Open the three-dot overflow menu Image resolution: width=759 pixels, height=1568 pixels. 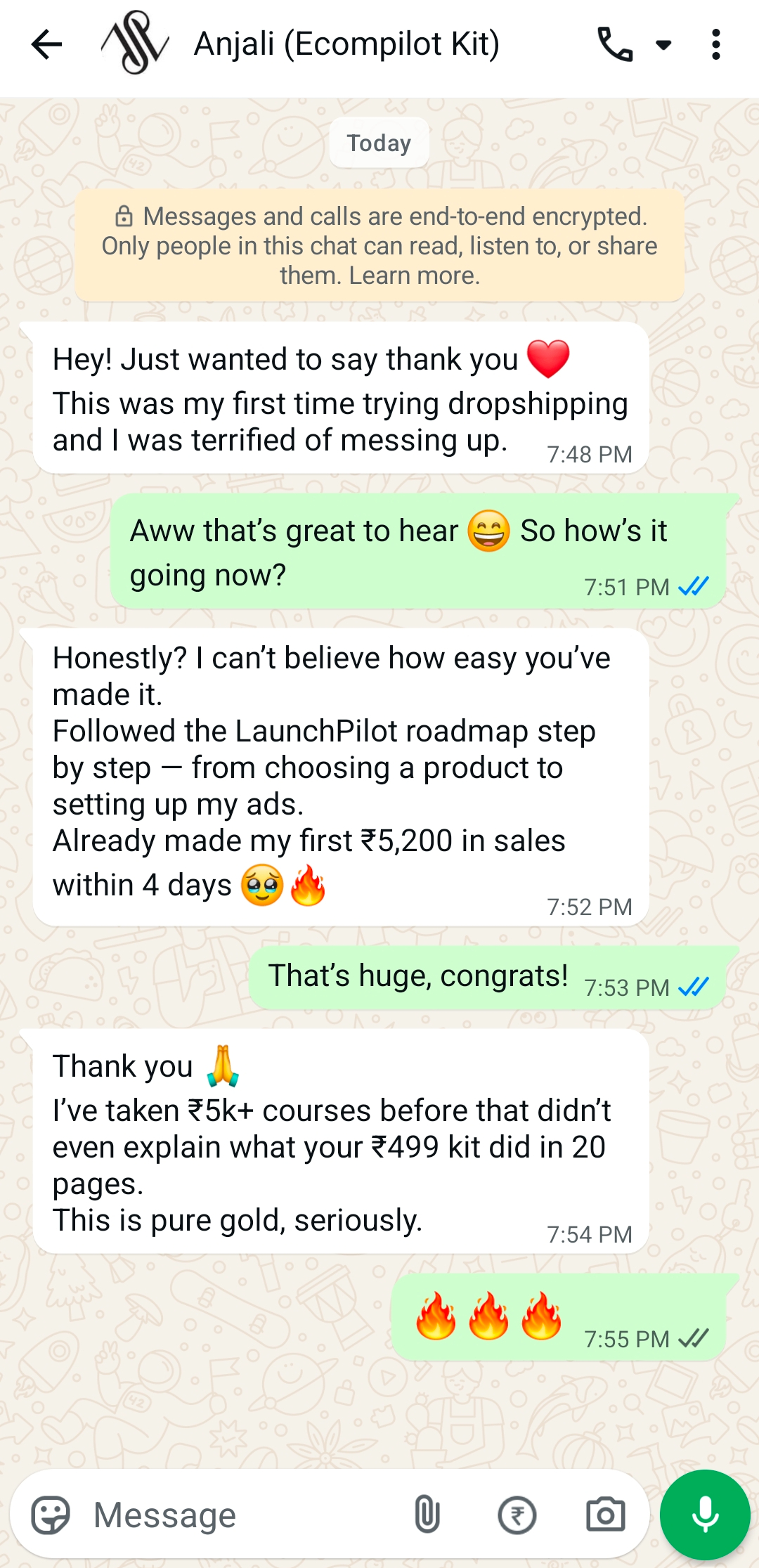tap(715, 45)
